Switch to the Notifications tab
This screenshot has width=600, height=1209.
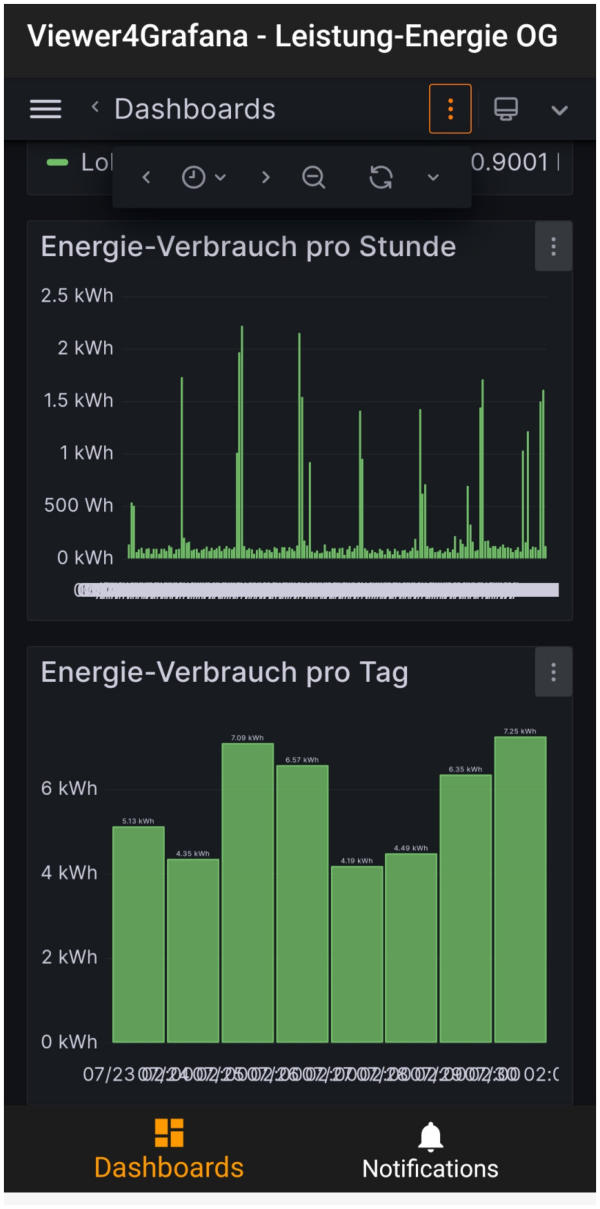point(430,1150)
